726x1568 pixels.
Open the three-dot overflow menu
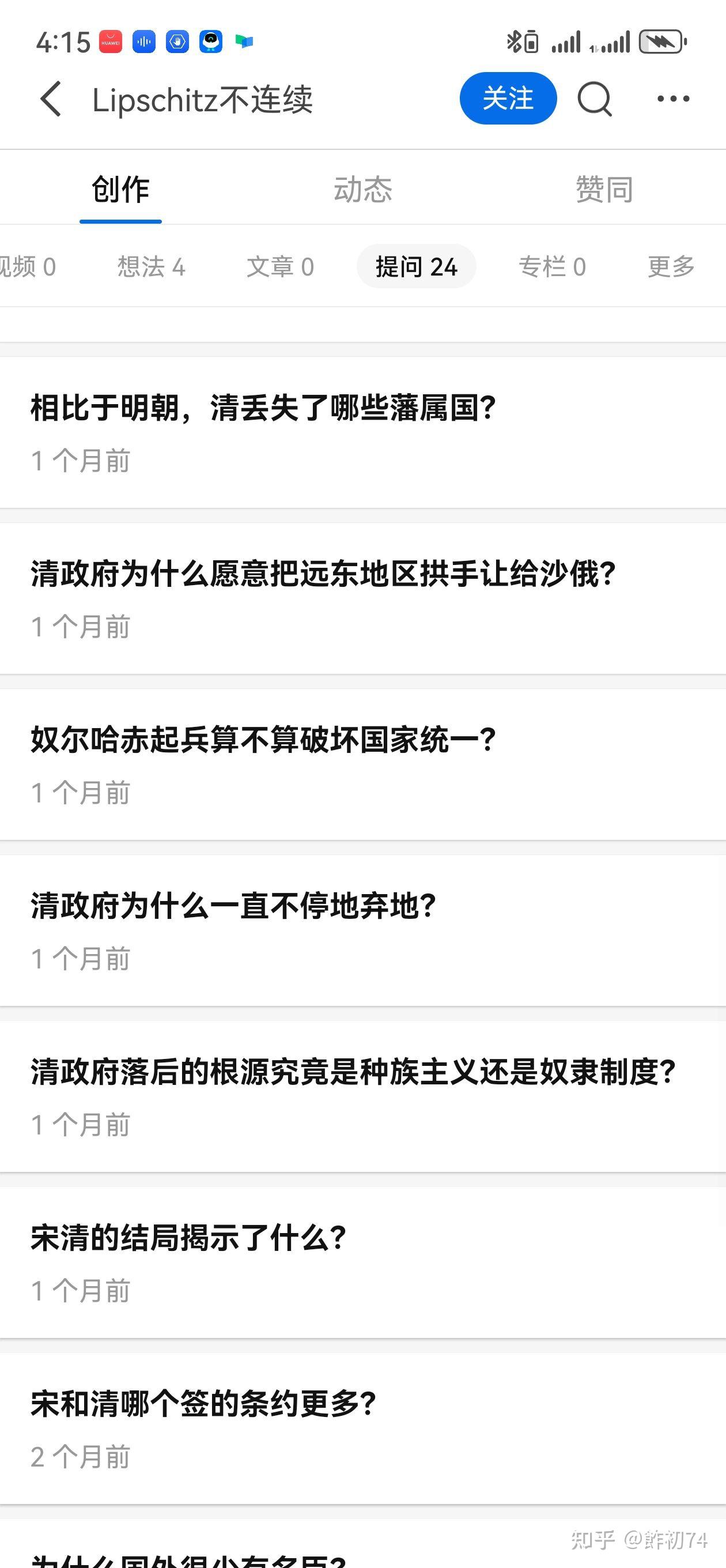pos(673,99)
